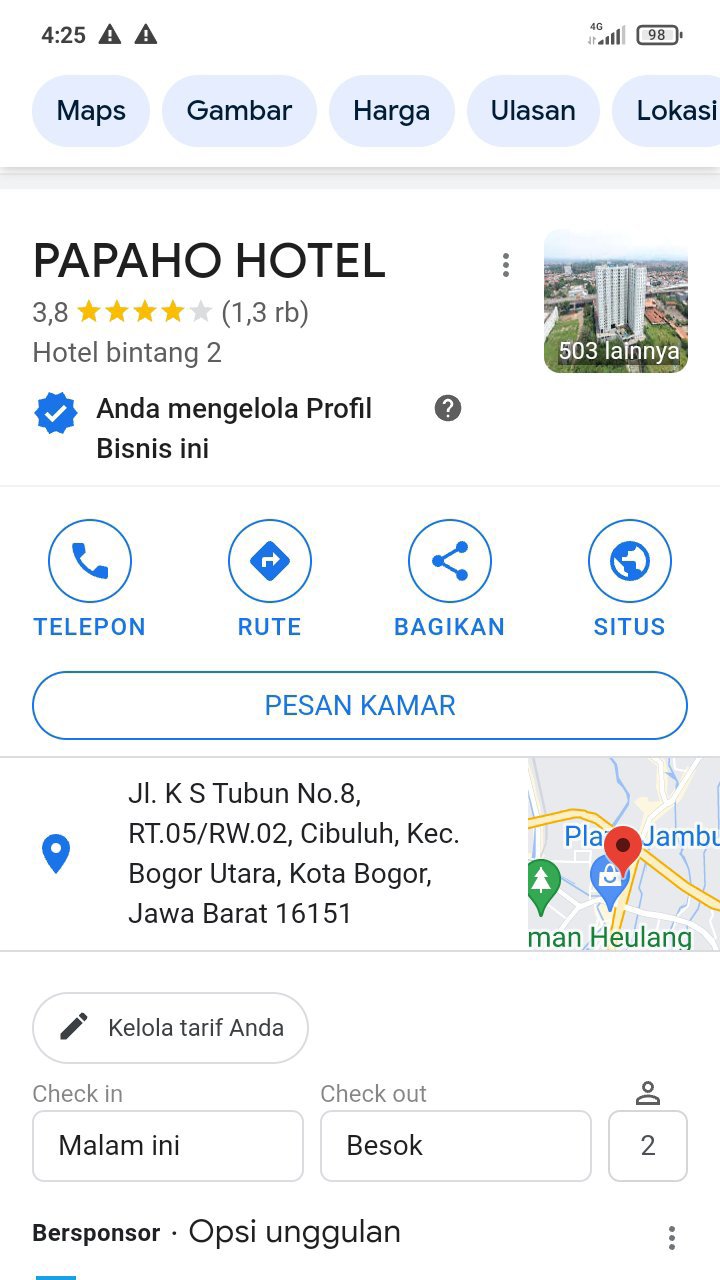The width and height of the screenshot is (720, 1280).
Task: Get directions with Rute
Action: pyautogui.click(x=270, y=561)
